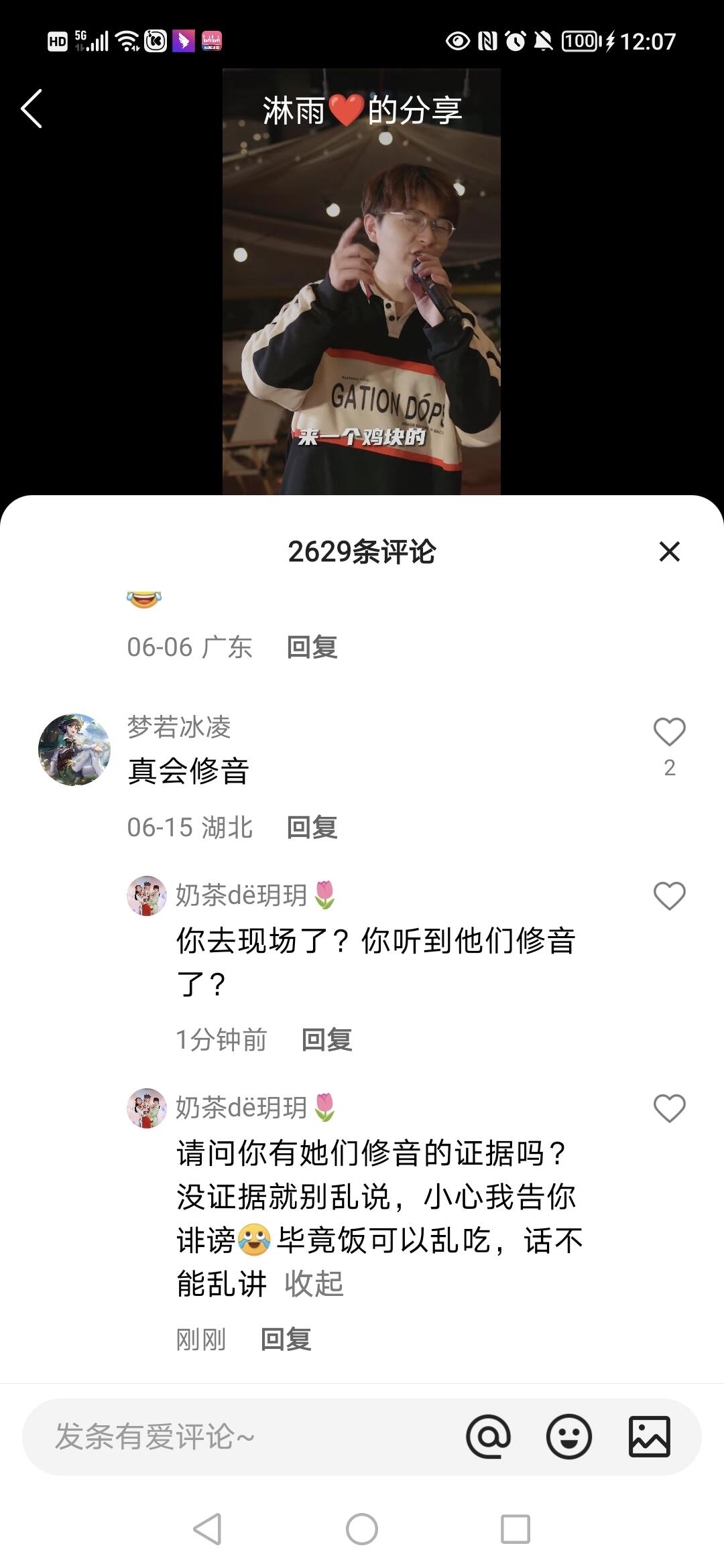
Task: Tap the video above the comments
Action: 361,281
